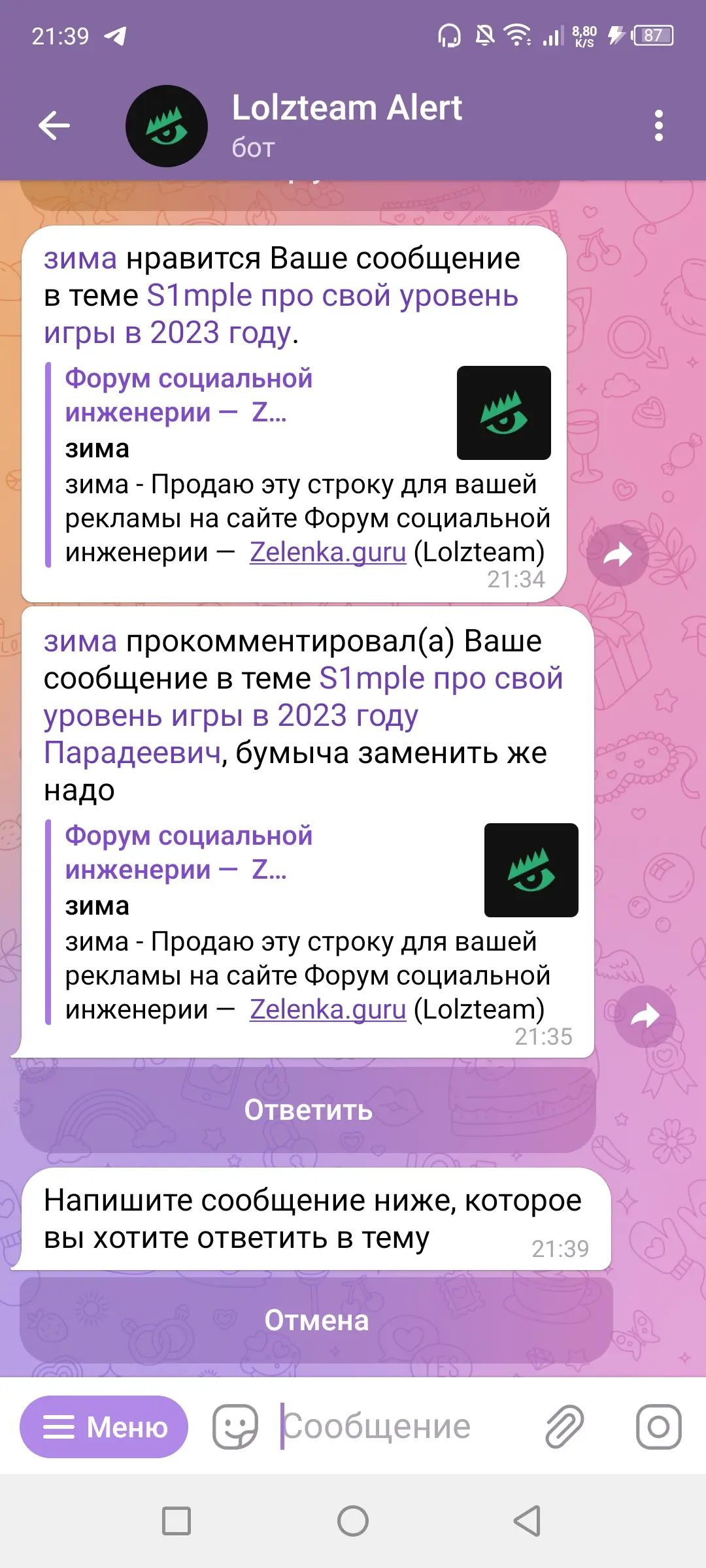This screenshot has width=706, height=1568.
Task: Go back from the Lolzteam Alert chat
Action: pos(54,125)
